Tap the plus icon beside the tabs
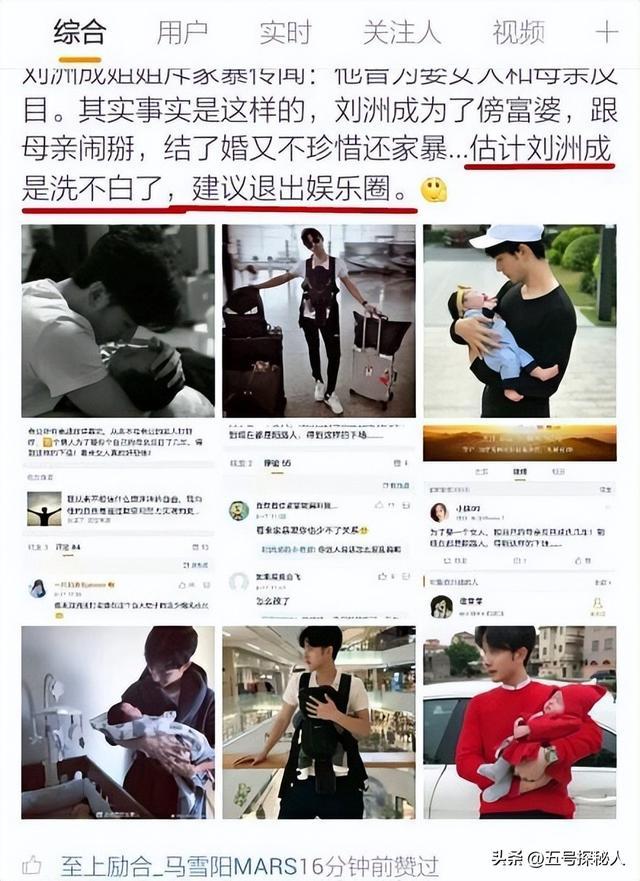Screen dimensions: 640x881 pyautogui.click(x=607, y=32)
